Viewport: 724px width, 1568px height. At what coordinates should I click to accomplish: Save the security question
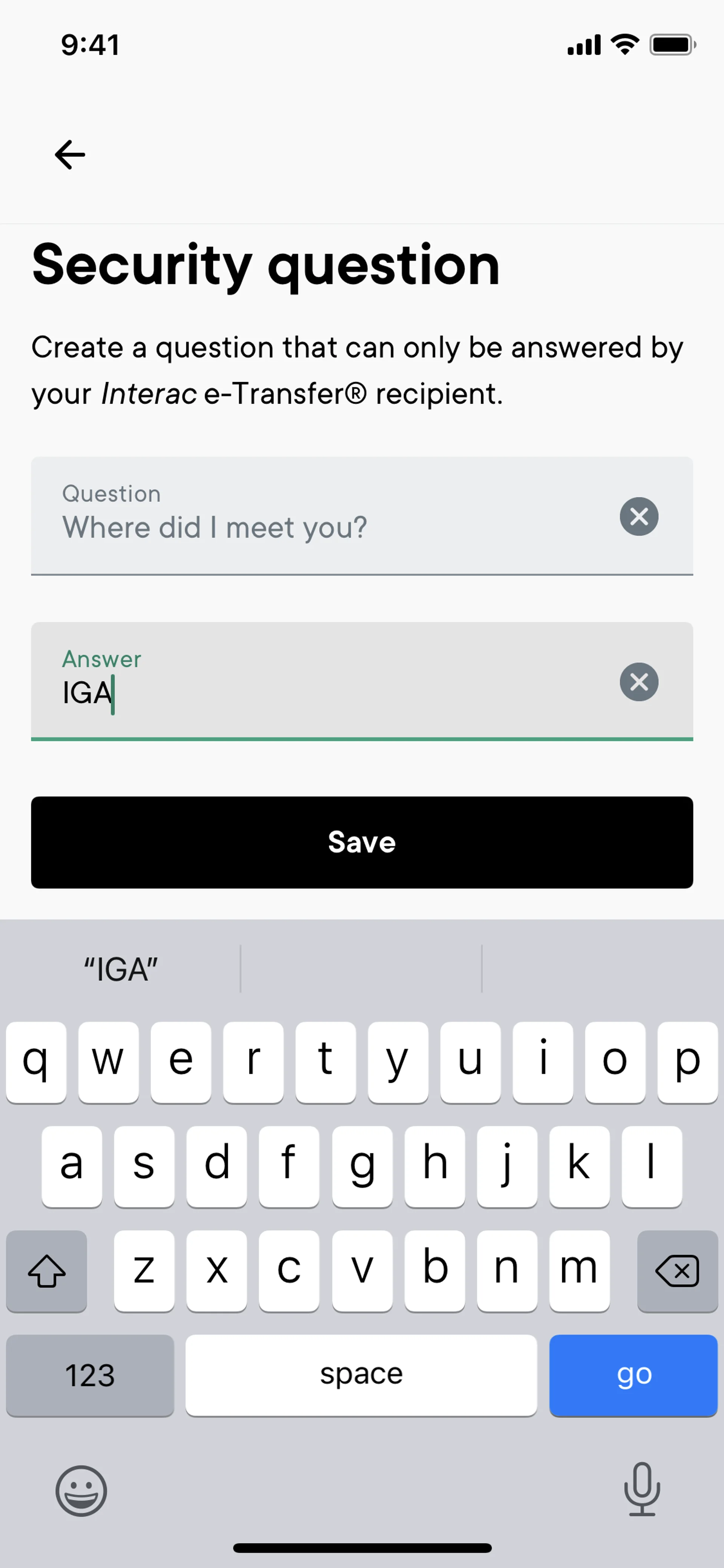click(362, 842)
